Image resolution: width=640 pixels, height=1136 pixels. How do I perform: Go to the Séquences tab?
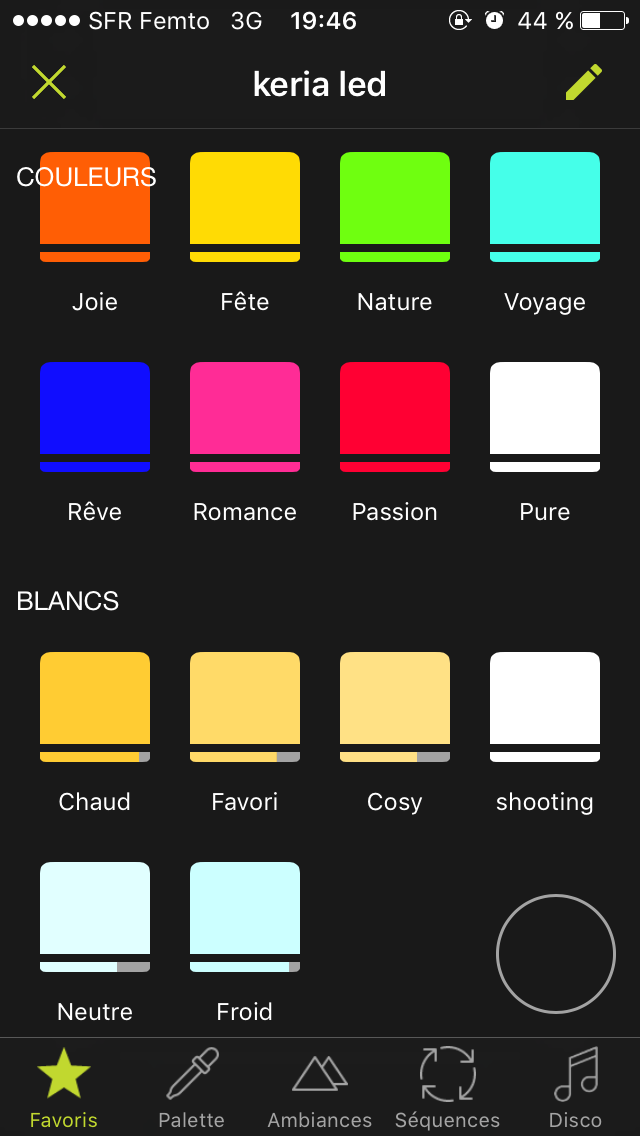[x=447, y=1087]
